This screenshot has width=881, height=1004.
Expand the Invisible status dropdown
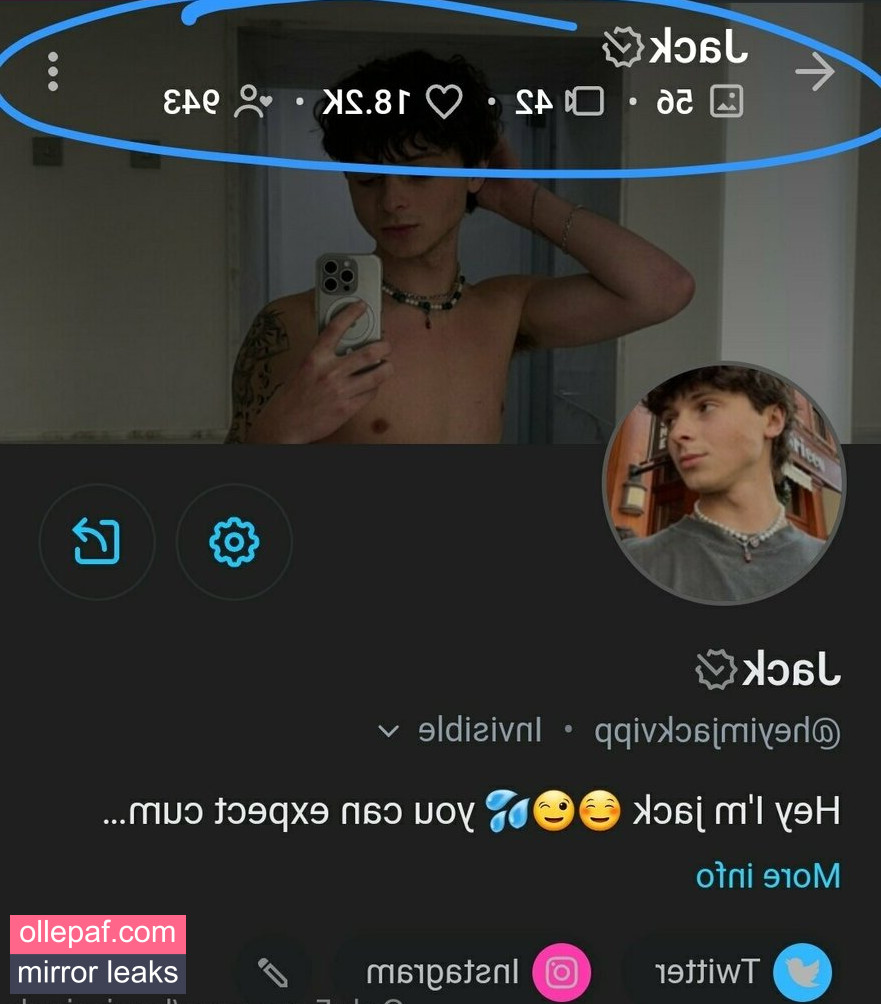[388, 731]
